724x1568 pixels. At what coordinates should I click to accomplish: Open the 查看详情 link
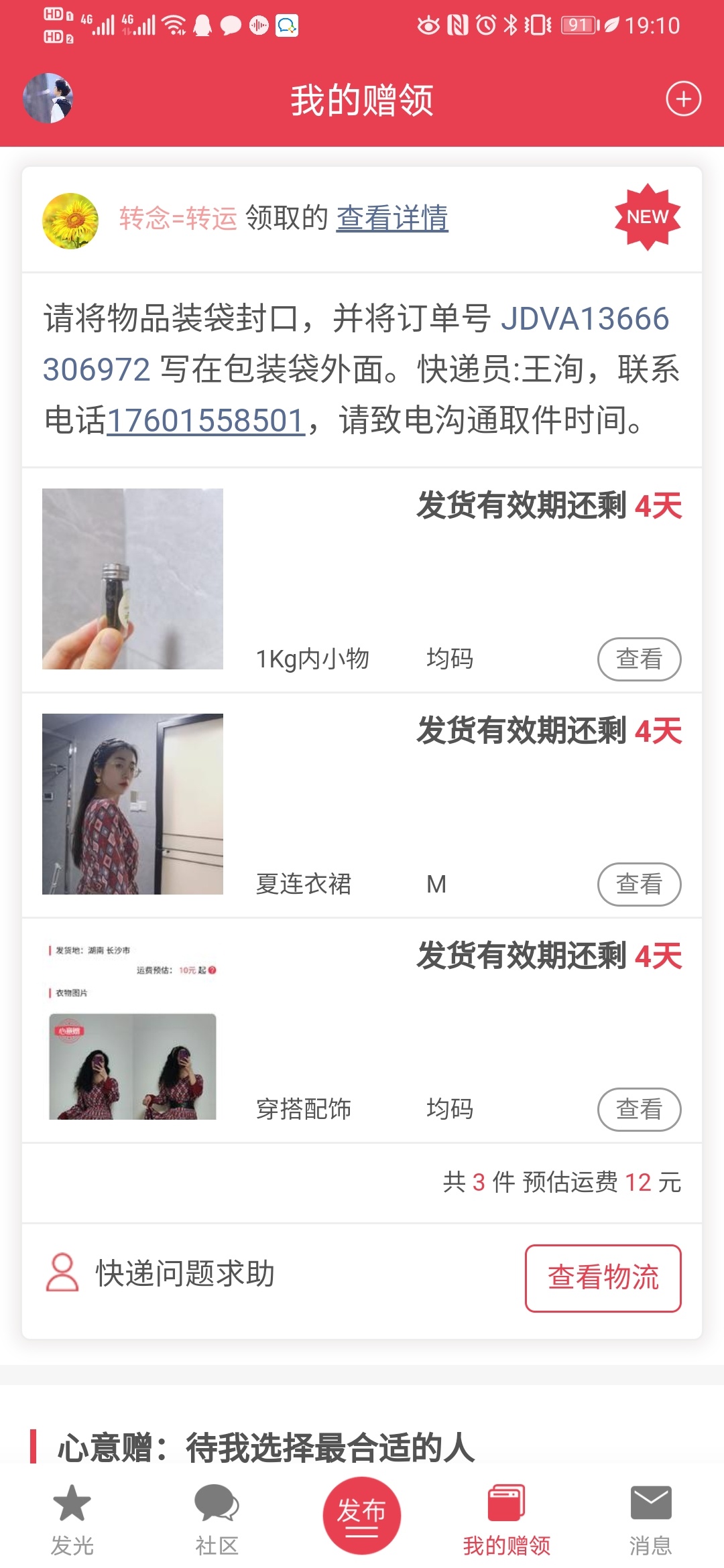point(392,218)
